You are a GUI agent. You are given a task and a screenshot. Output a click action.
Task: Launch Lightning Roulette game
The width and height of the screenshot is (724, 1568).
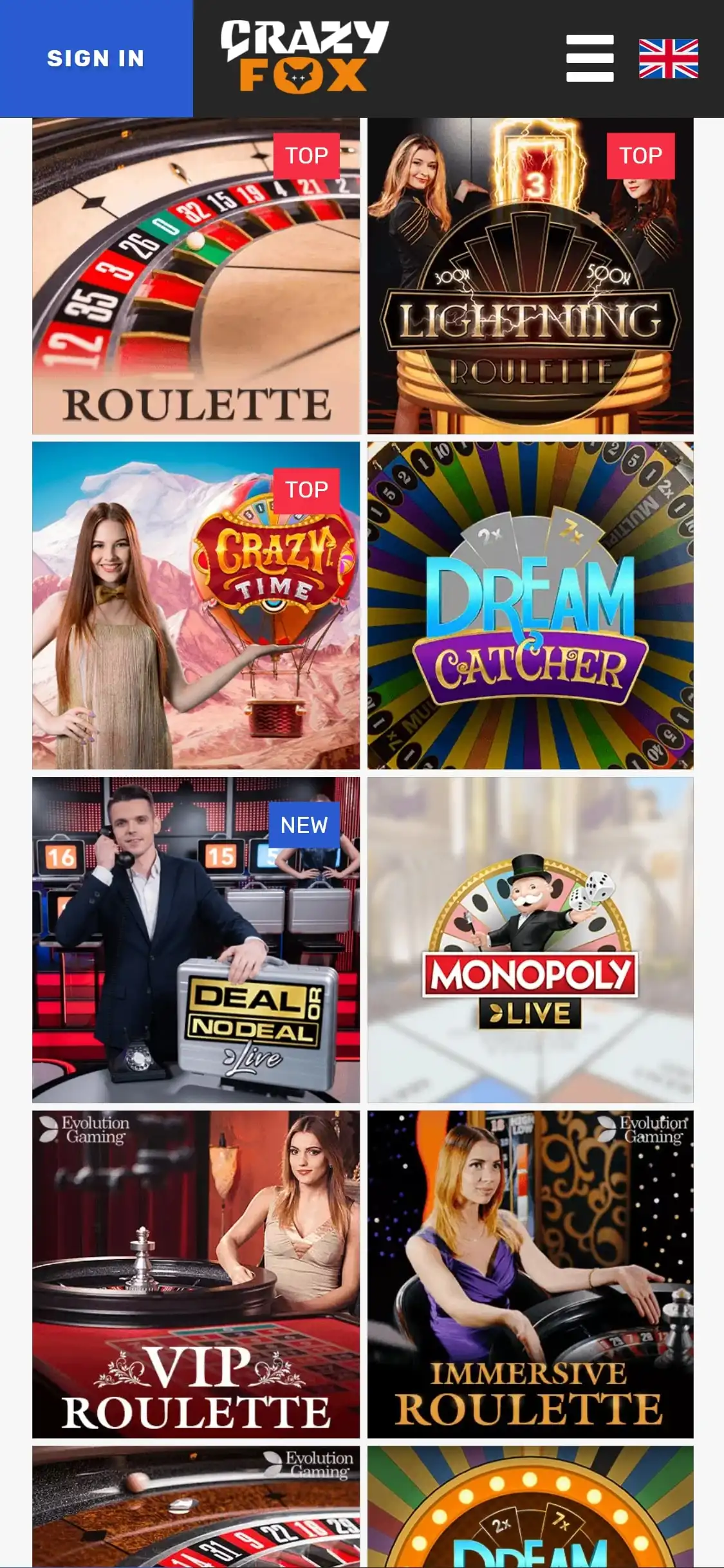[530, 277]
